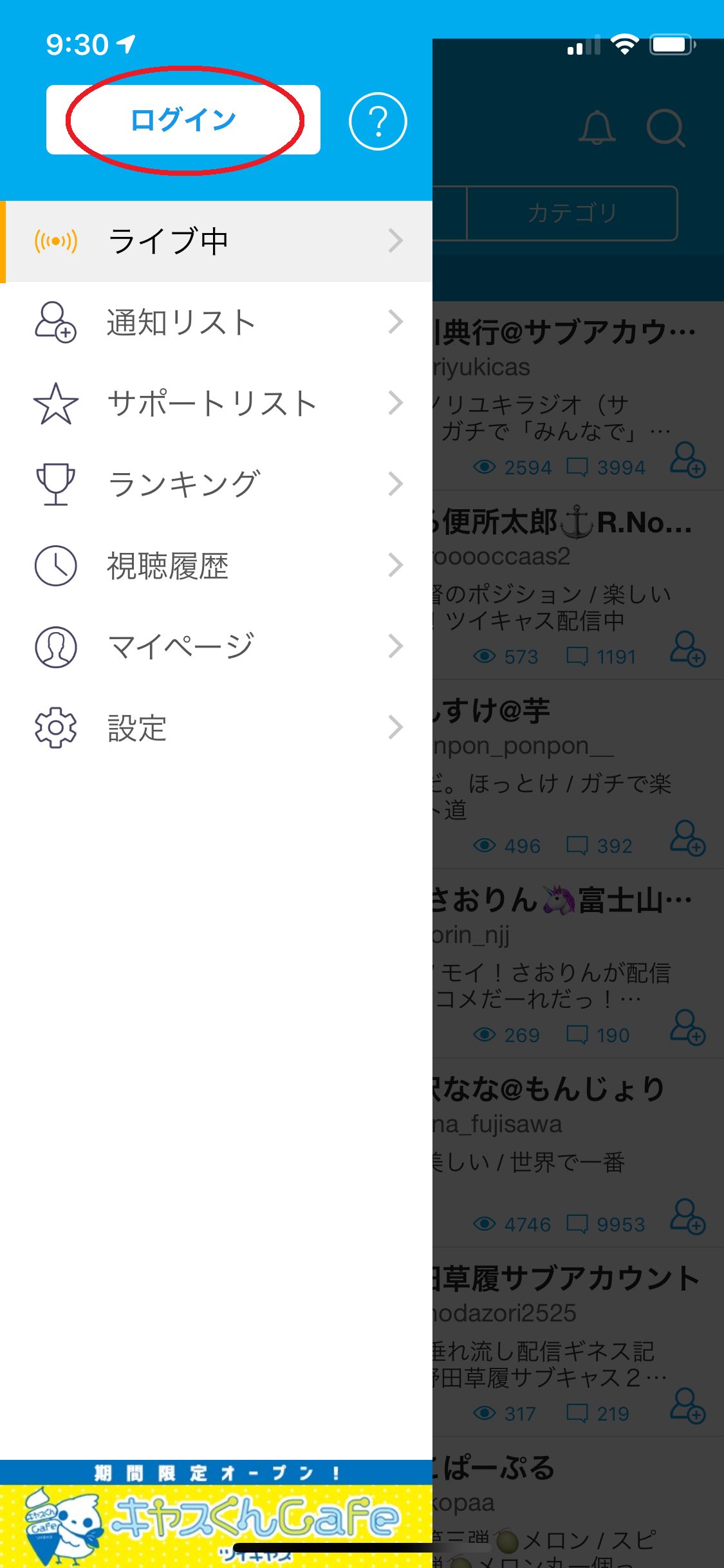Open 視聴履歴 viewing history
724x1568 pixels.
tap(216, 566)
